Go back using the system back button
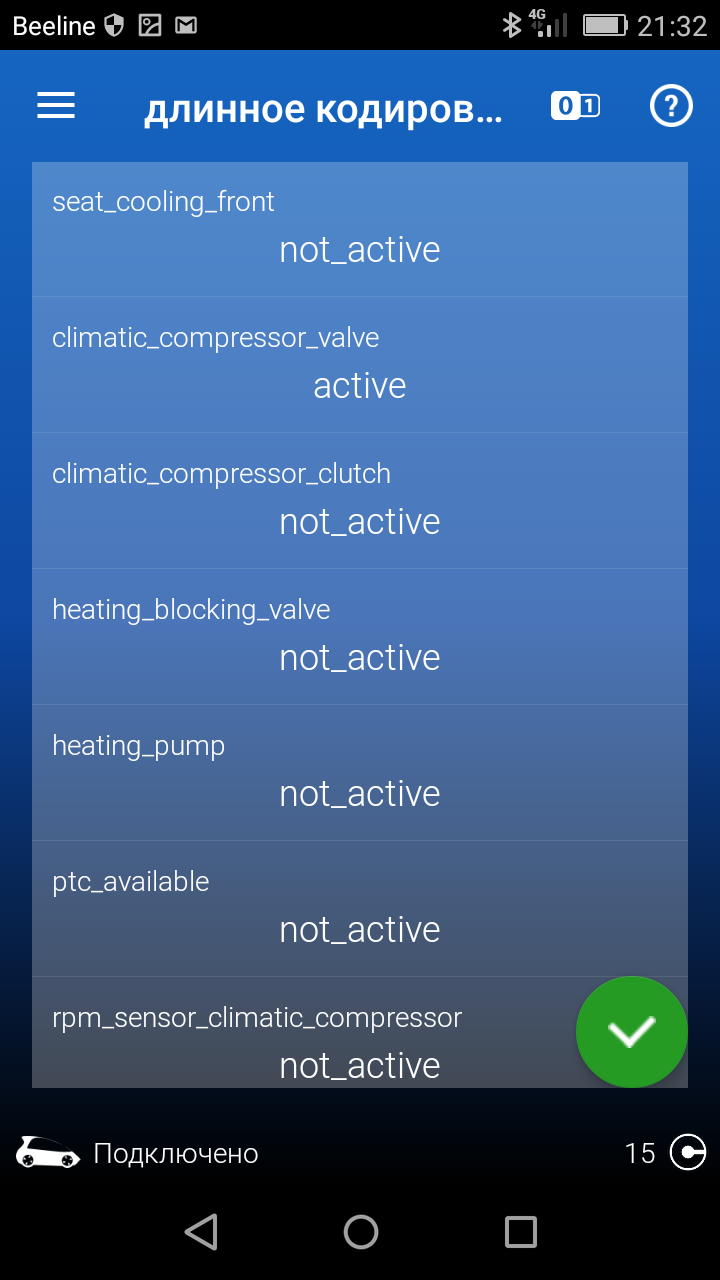The image size is (720, 1280). tap(202, 1231)
